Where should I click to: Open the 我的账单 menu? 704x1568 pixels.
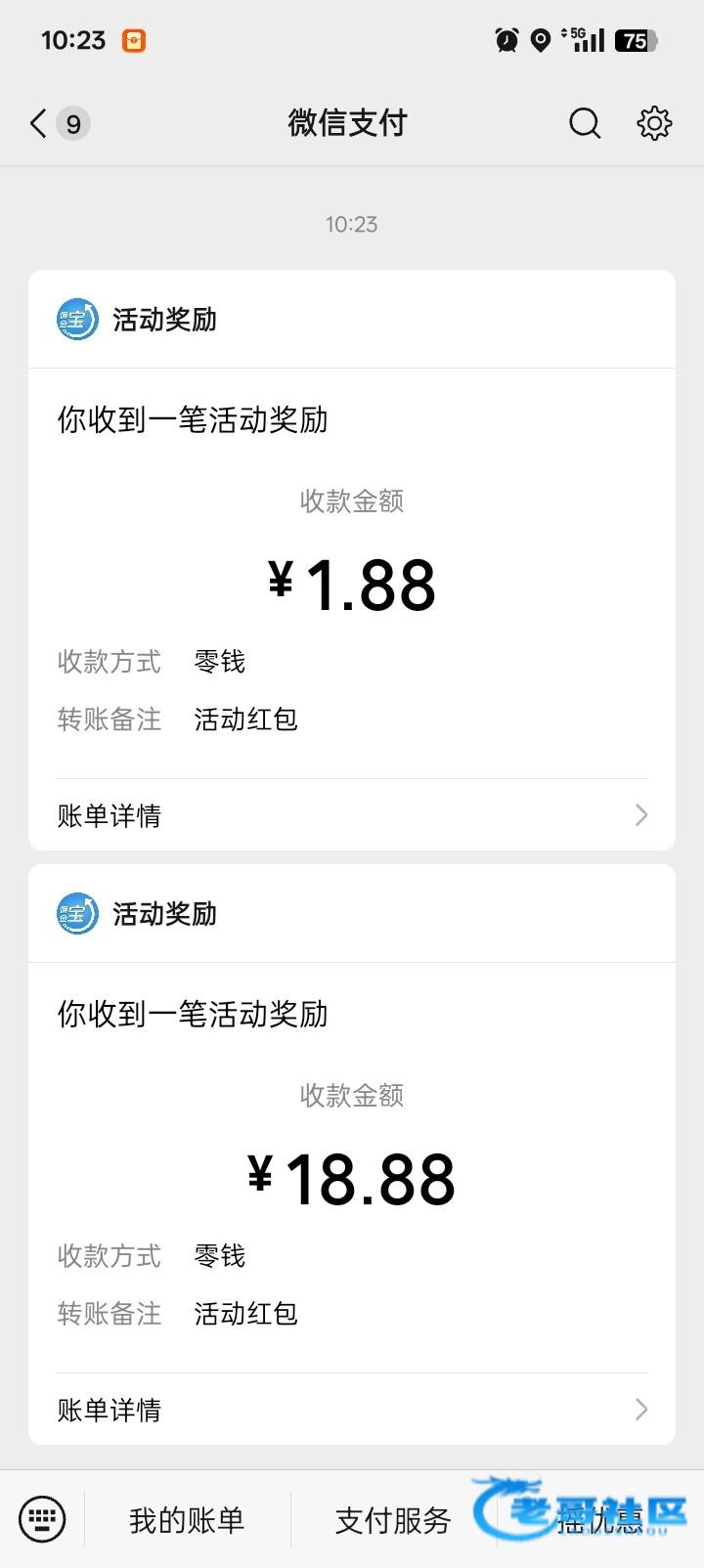click(x=187, y=1520)
